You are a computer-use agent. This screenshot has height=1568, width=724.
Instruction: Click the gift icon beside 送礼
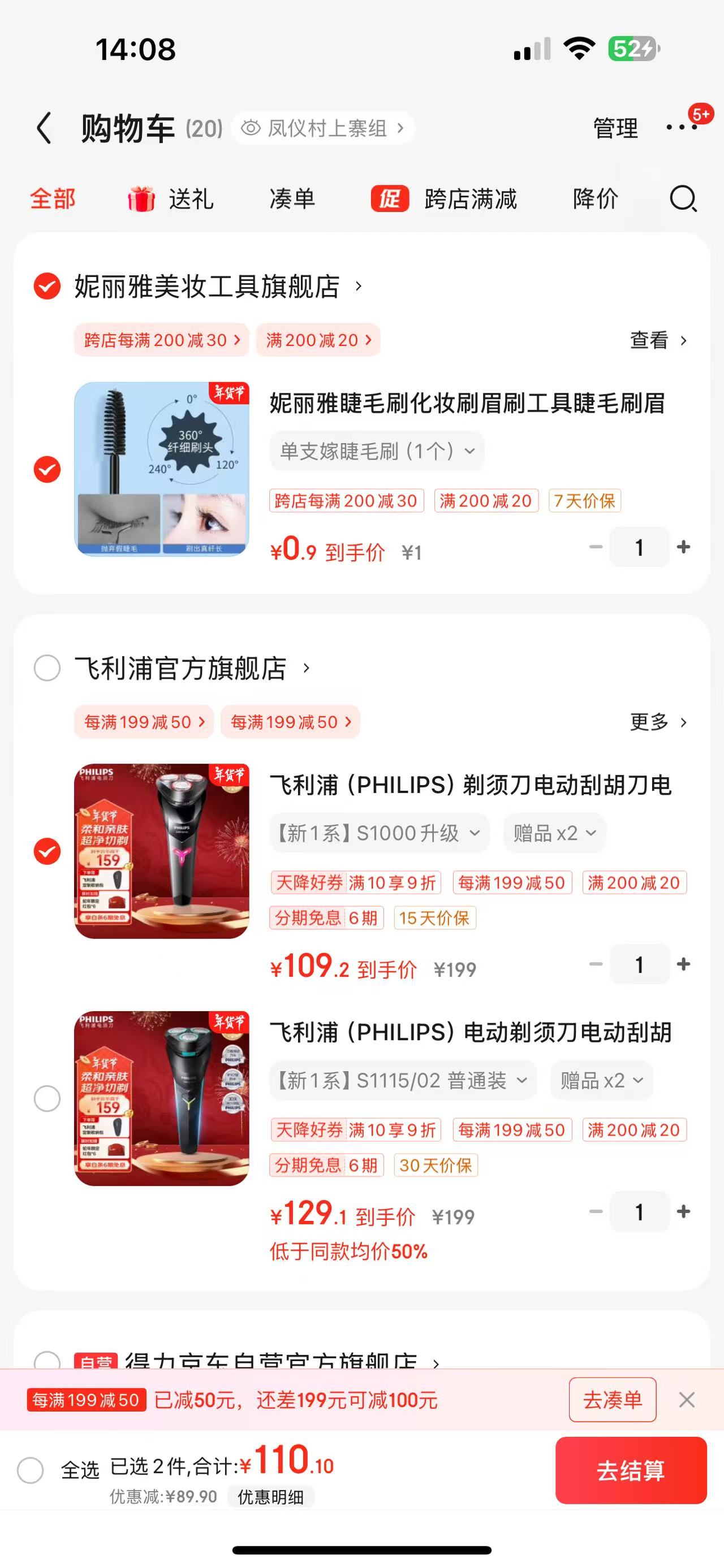141,199
